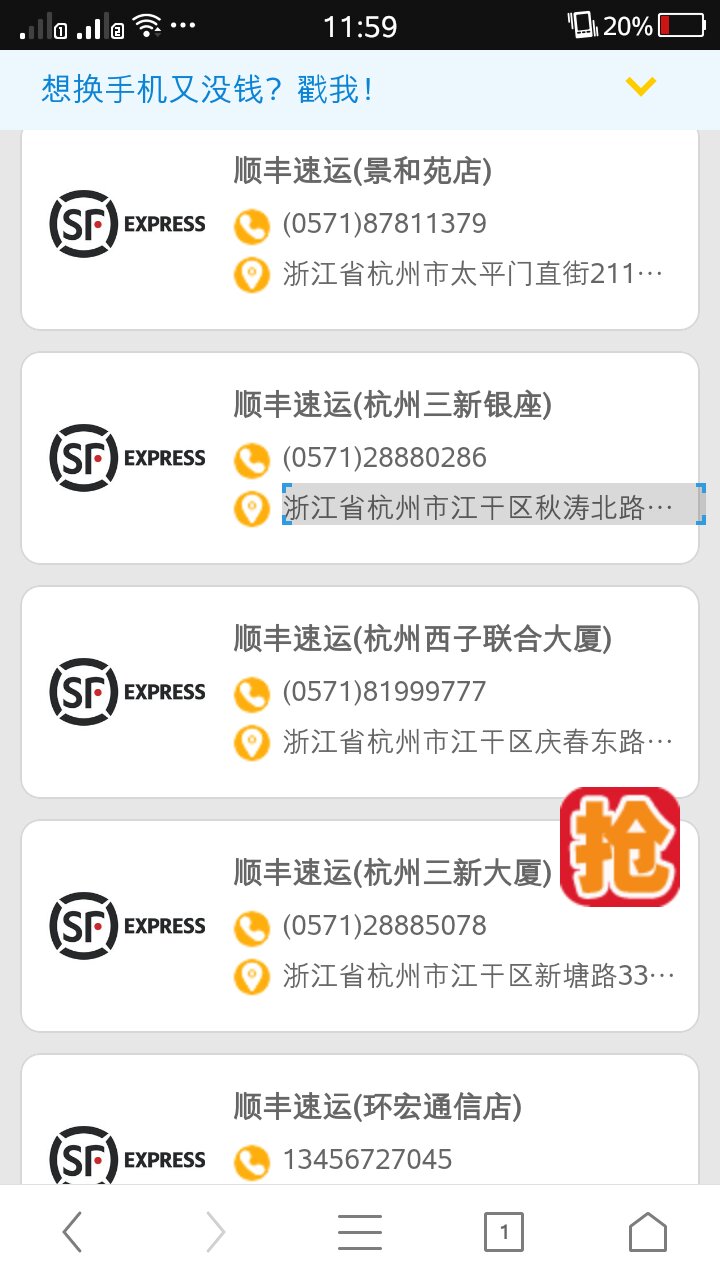720x1280 pixels.
Task: Go back to the previous page
Action: (72, 1232)
